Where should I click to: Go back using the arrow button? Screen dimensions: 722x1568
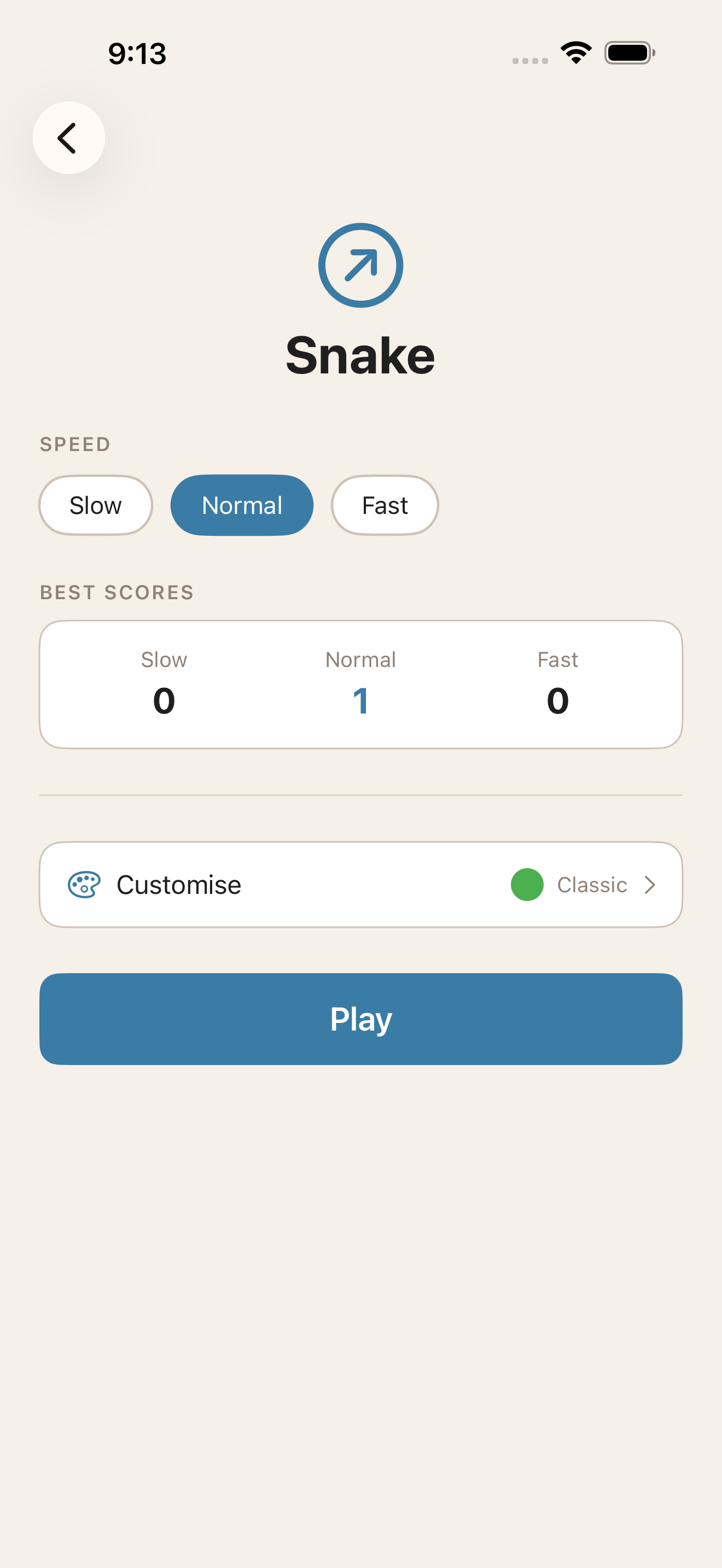[x=68, y=138]
